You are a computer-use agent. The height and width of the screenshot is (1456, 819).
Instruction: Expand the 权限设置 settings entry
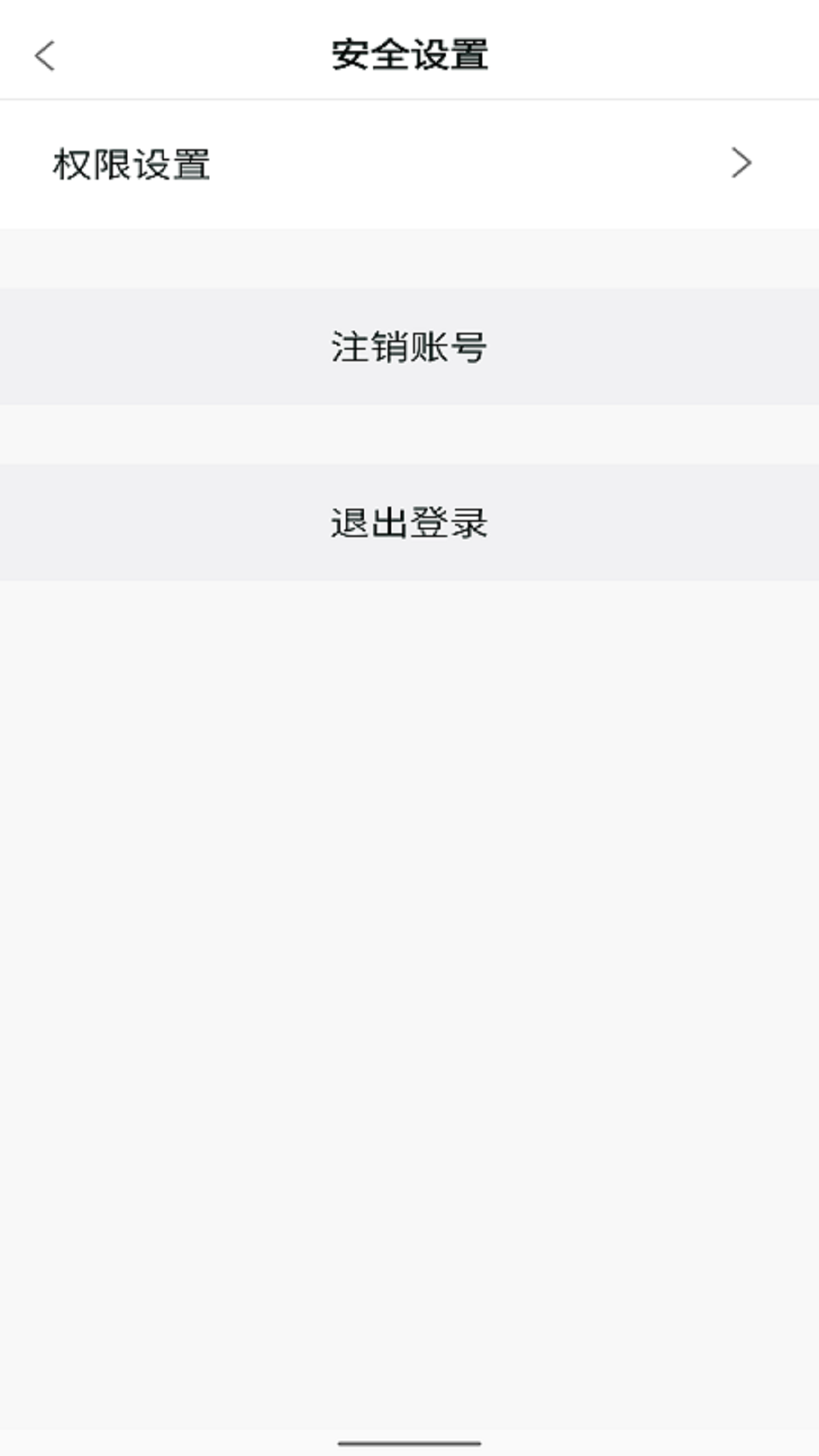409,162
